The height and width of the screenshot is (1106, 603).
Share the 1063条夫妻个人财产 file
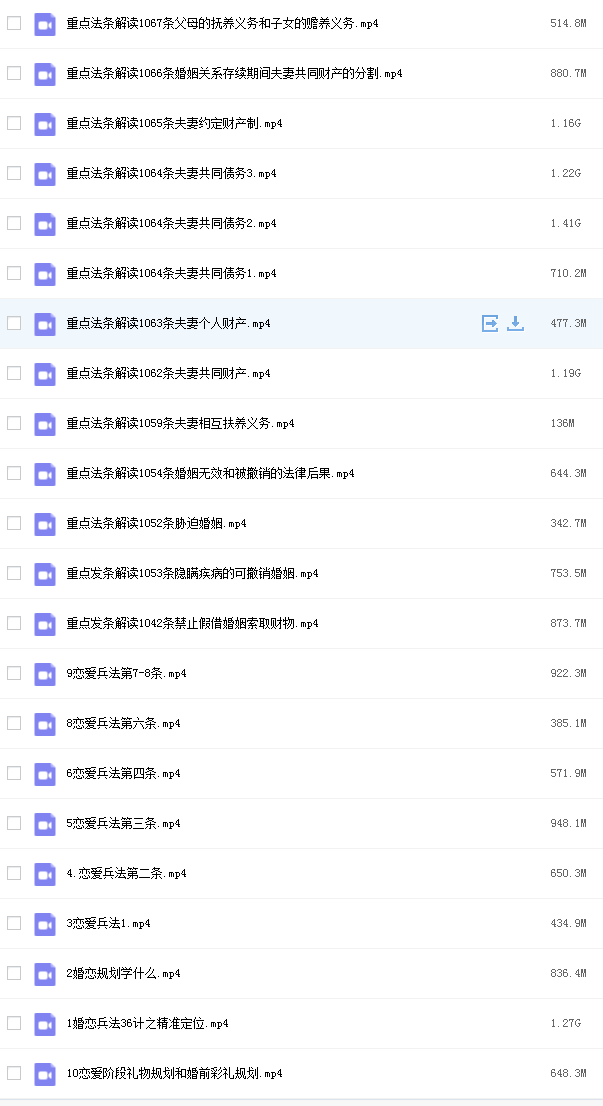pos(490,323)
